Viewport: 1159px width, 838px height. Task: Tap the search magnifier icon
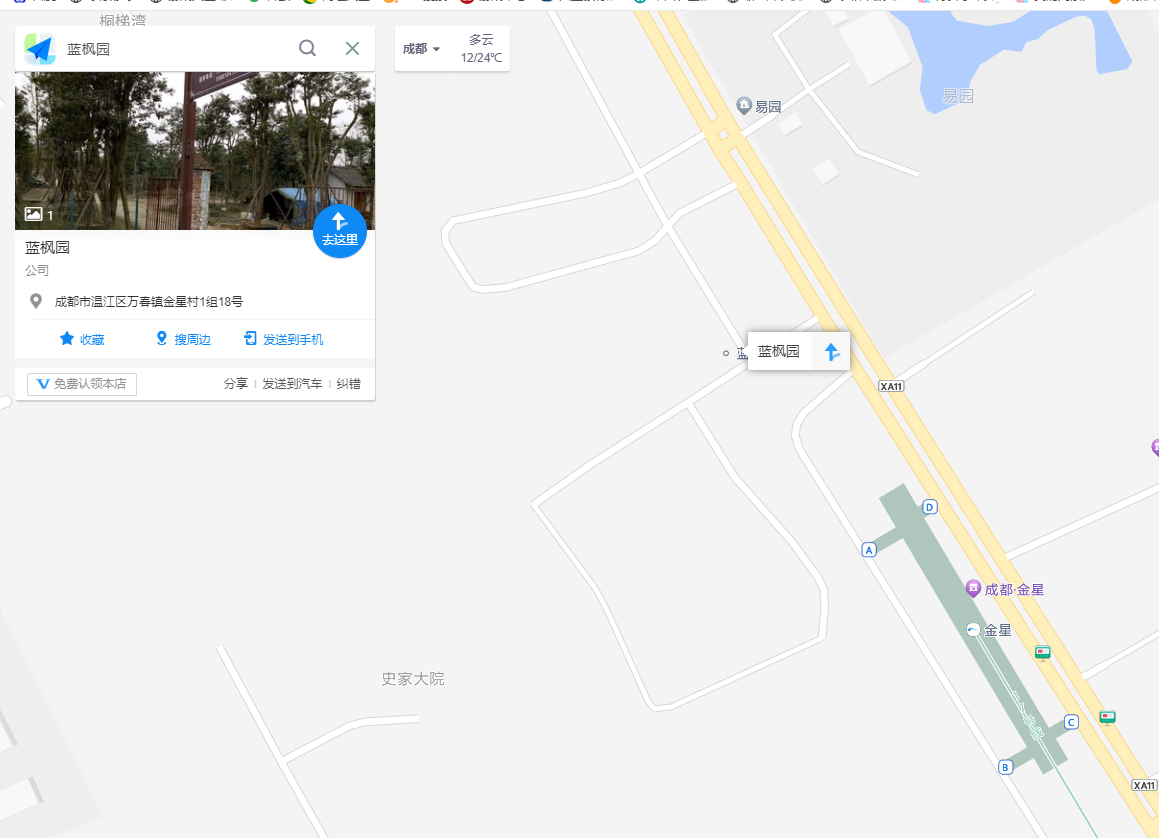[307, 48]
